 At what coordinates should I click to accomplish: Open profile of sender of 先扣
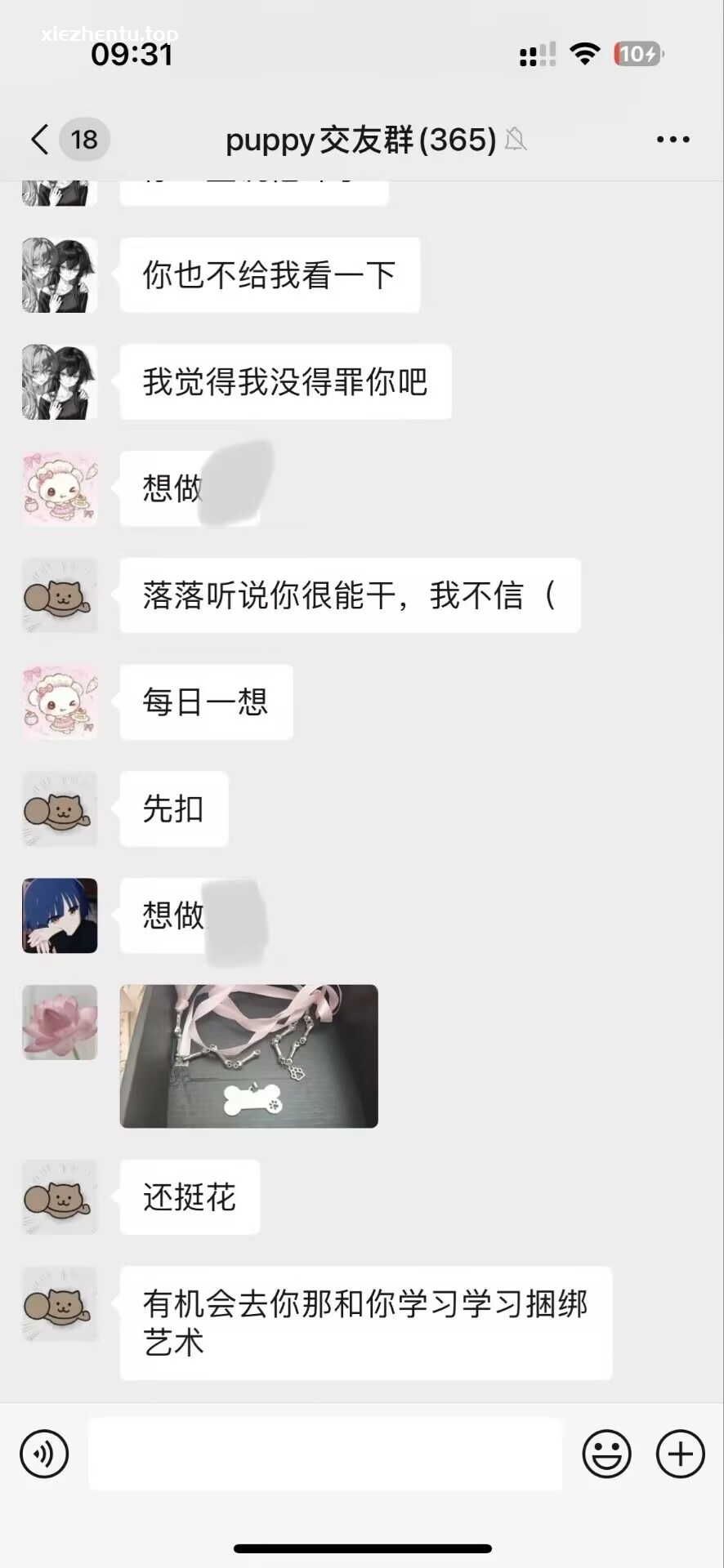(x=60, y=808)
